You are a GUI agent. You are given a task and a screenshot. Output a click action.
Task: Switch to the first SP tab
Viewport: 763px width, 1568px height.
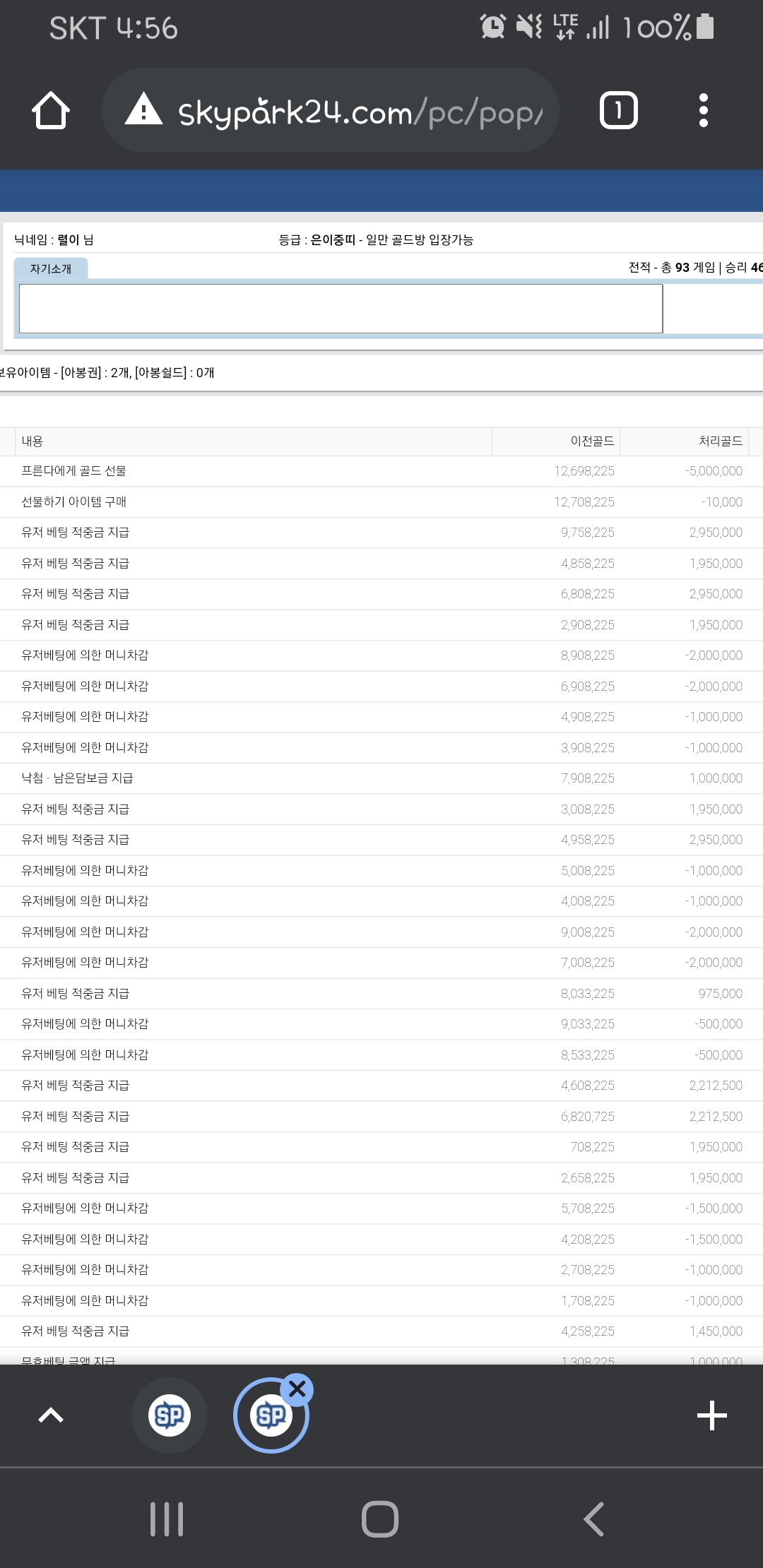click(170, 1415)
